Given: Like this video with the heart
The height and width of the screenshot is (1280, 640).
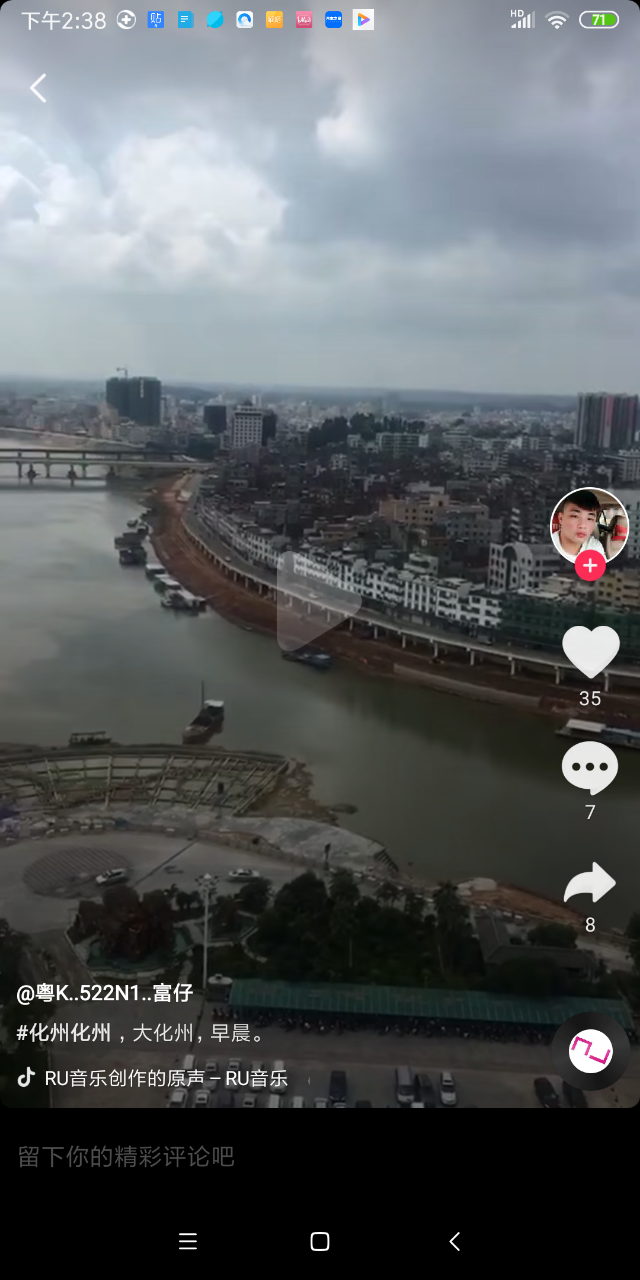Looking at the screenshot, I should [590, 651].
